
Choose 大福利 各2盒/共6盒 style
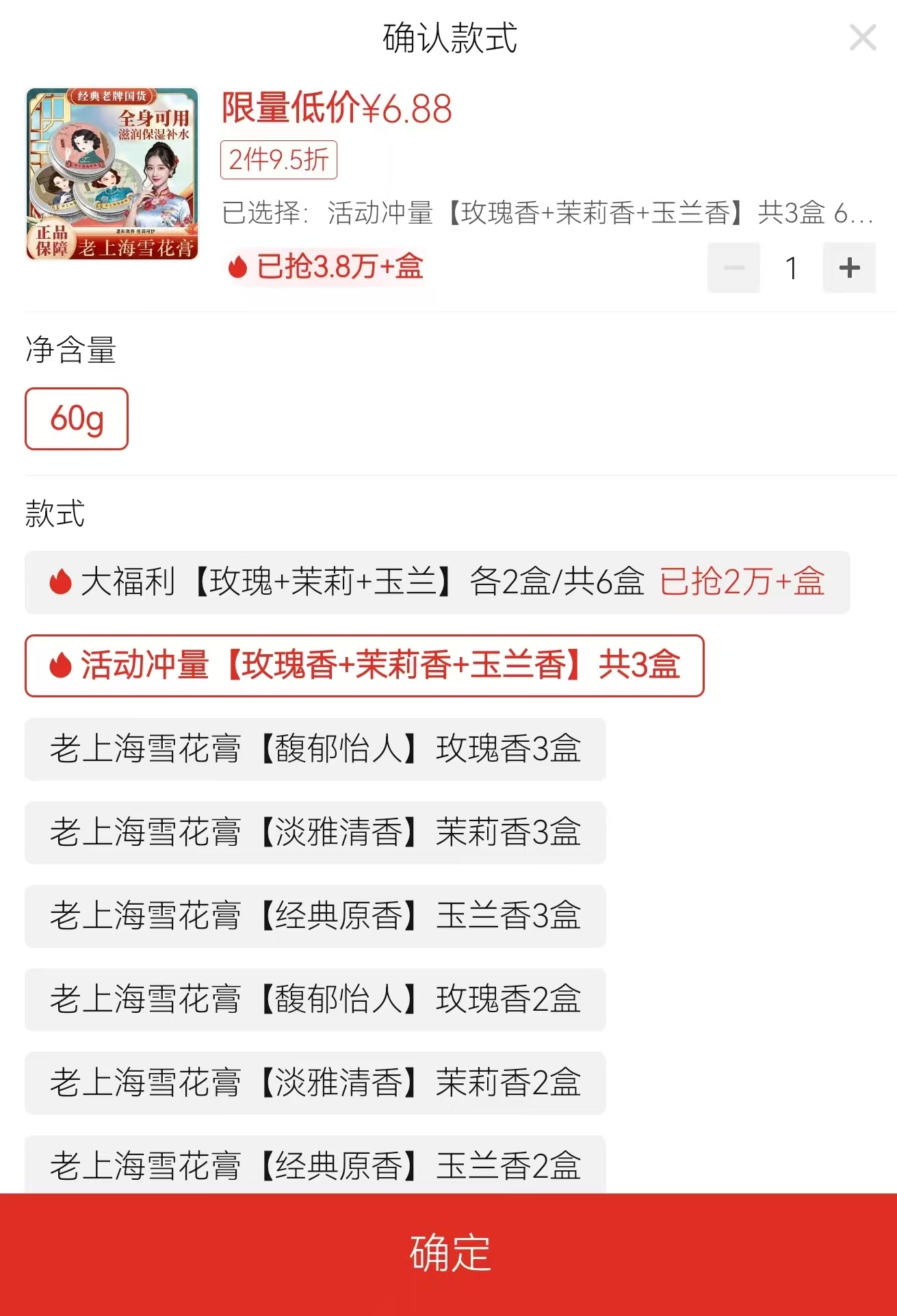tap(437, 582)
